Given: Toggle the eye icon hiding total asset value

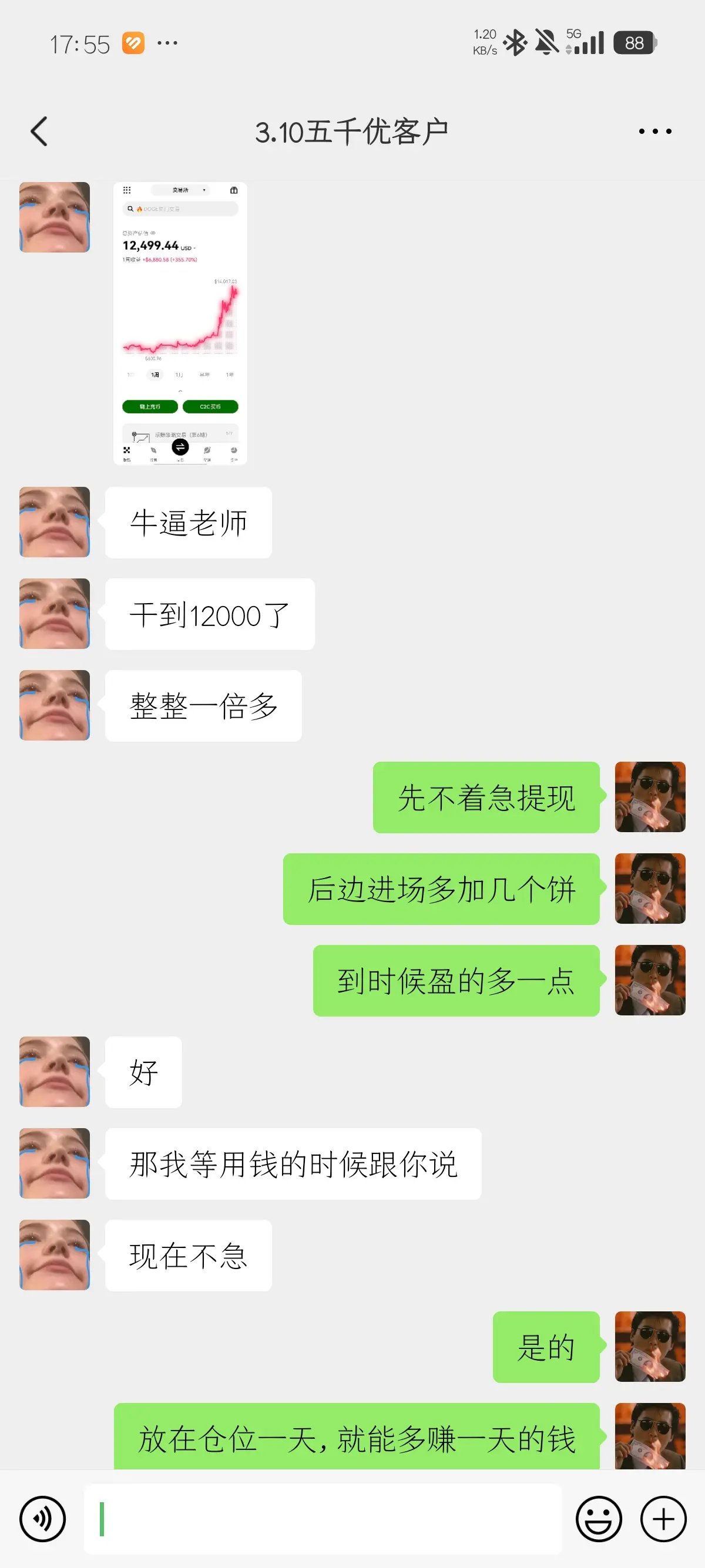Looking at the screenshot, I should click(x=153, y=234).
